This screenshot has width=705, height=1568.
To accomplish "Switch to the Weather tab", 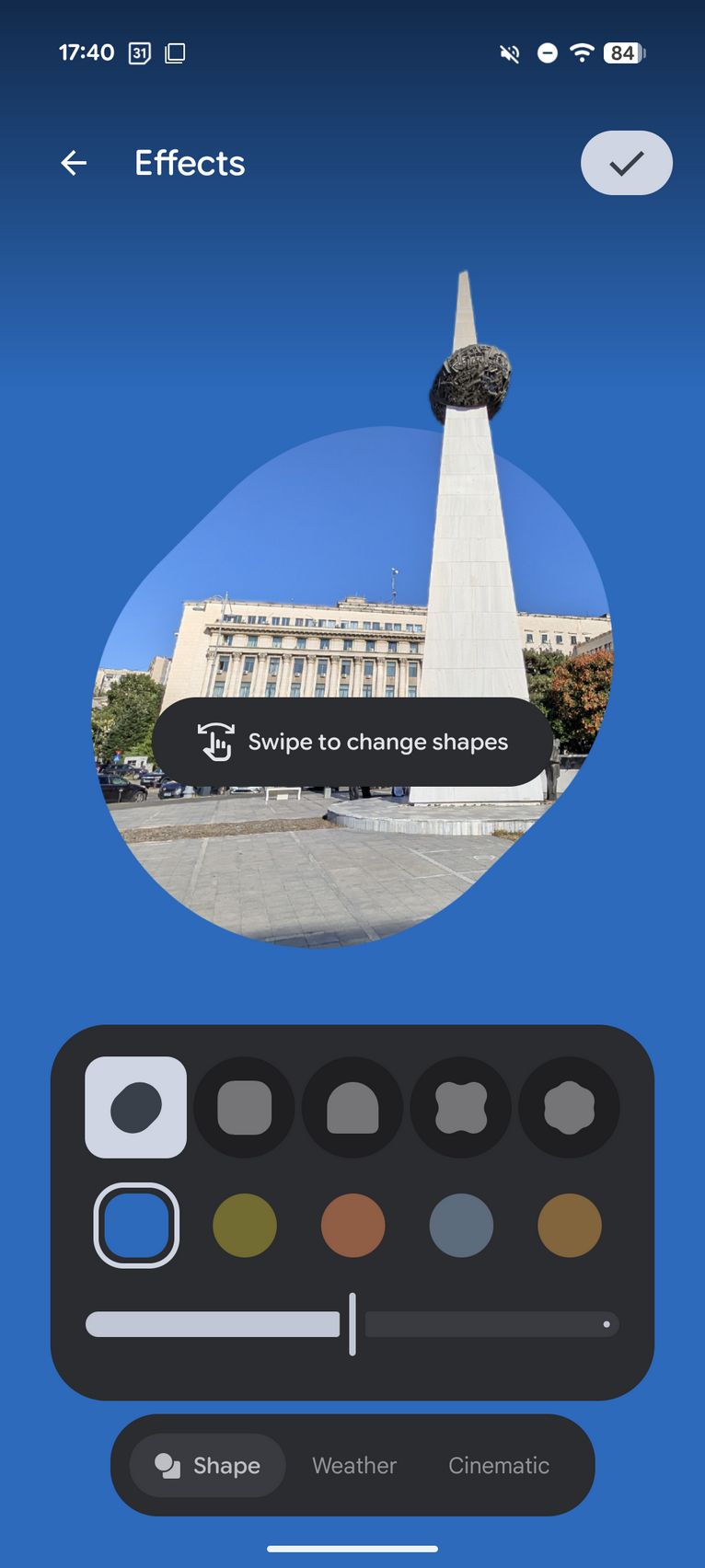I will pyautogui.click(x=354, y=1465).
